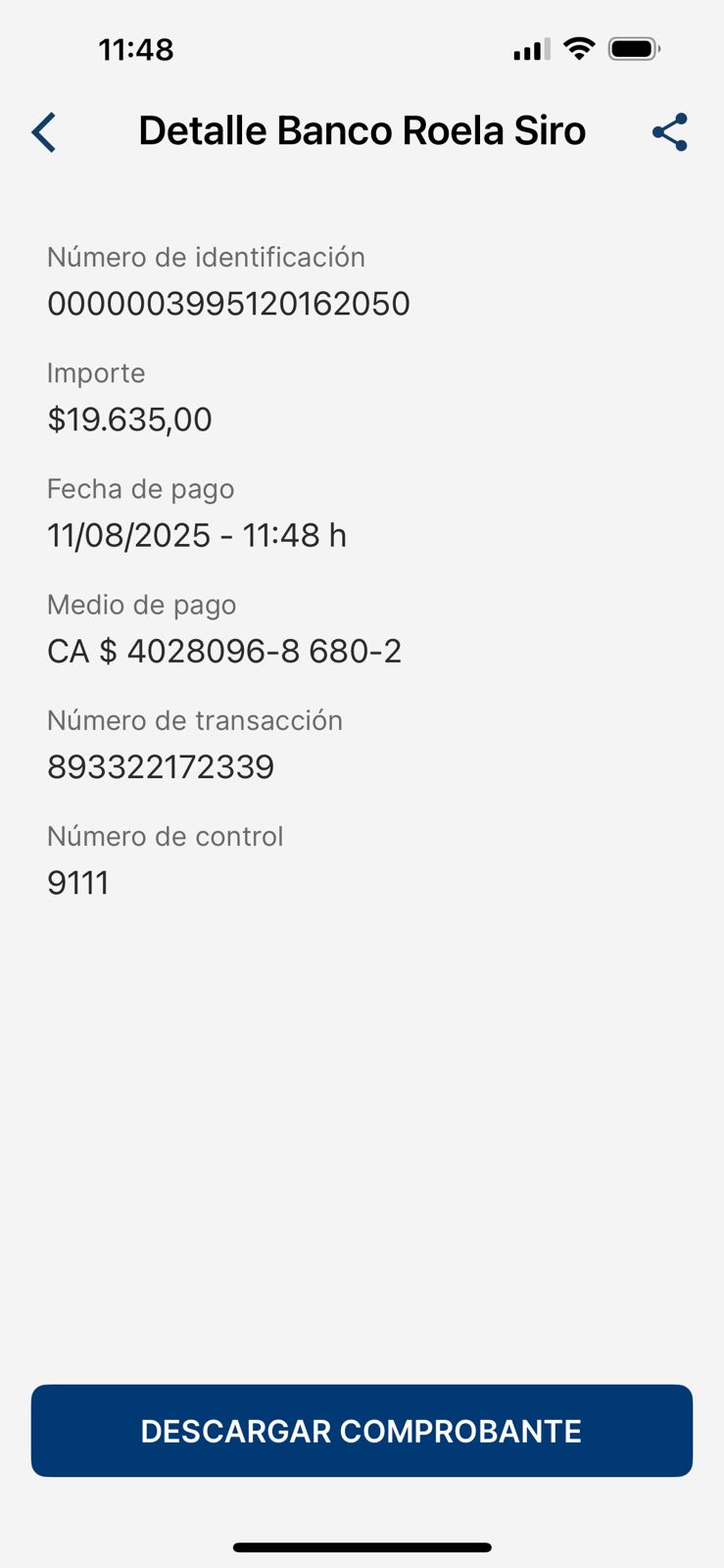Go back using the top-left arrow
The width and height of the screenshot is (724, 1568).
click(x=44, y=132)
